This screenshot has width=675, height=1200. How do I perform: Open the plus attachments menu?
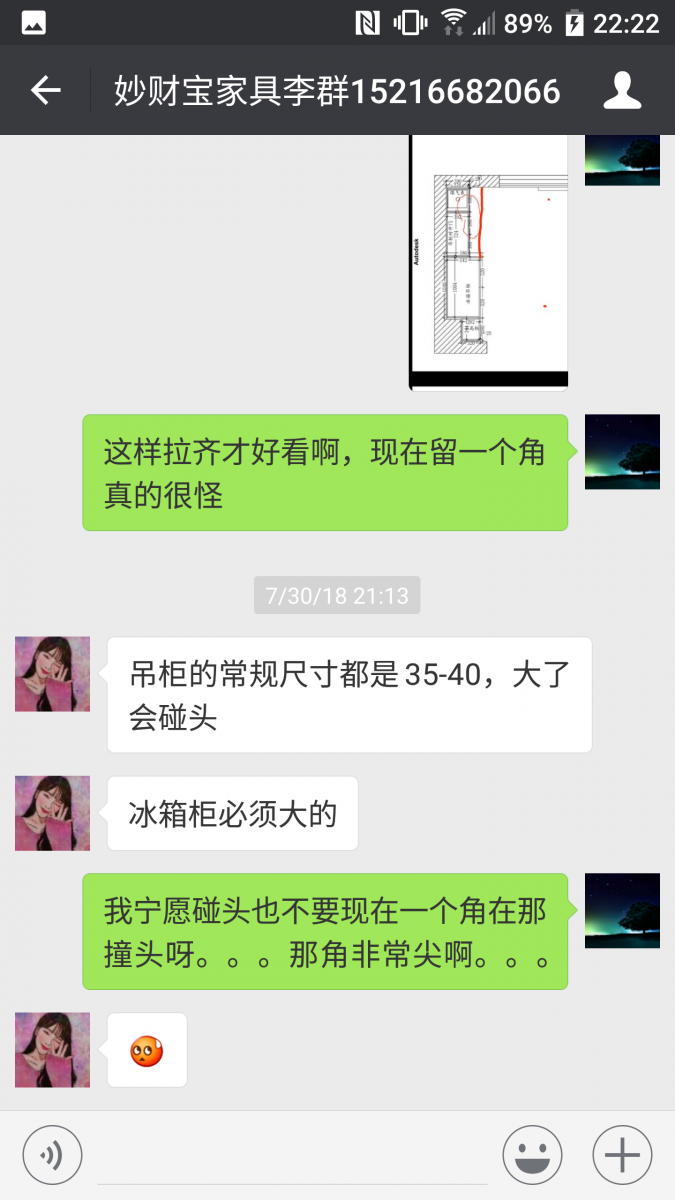622,1156
